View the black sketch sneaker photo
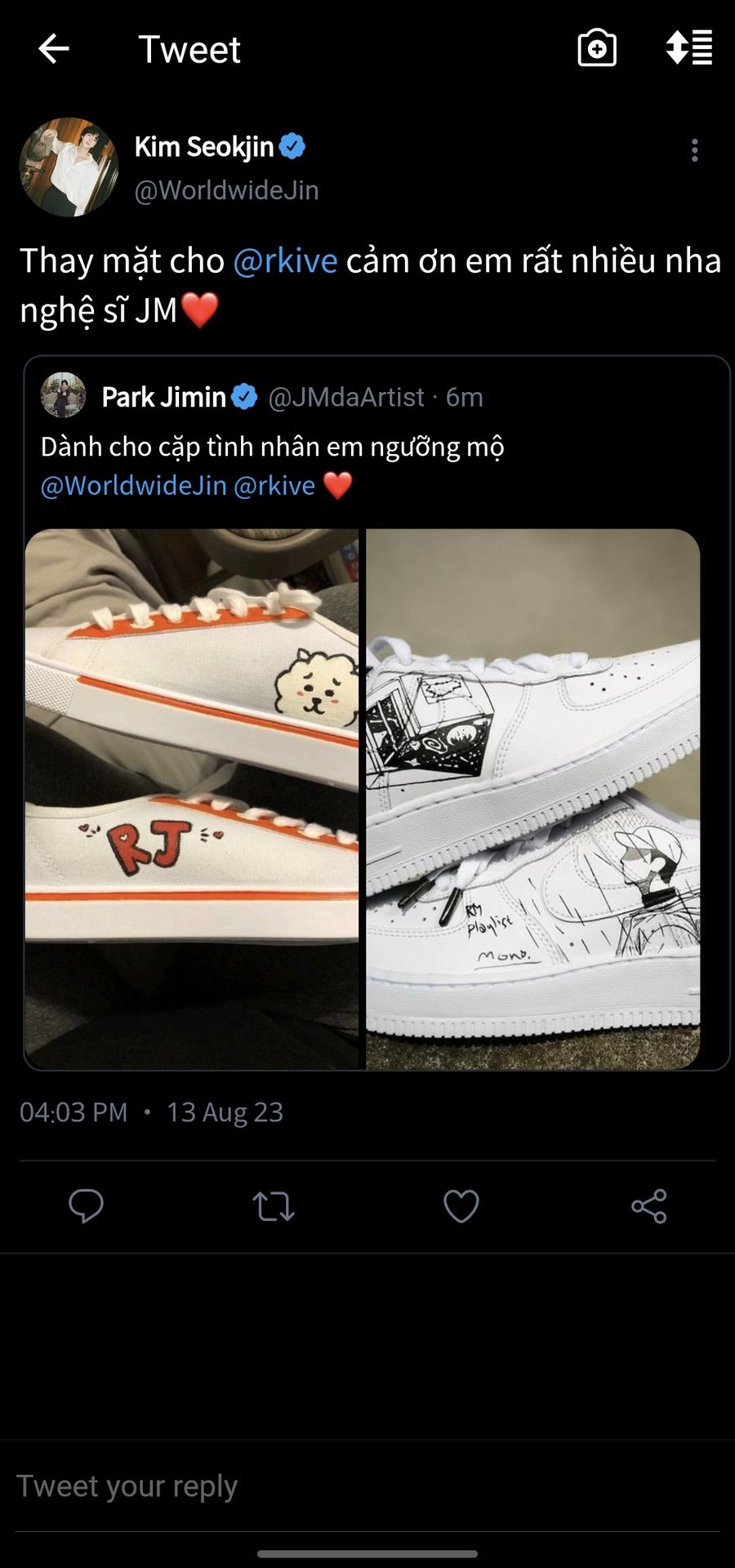The width and height of the screenshot is (735, 1568). [x=532, y=799]
